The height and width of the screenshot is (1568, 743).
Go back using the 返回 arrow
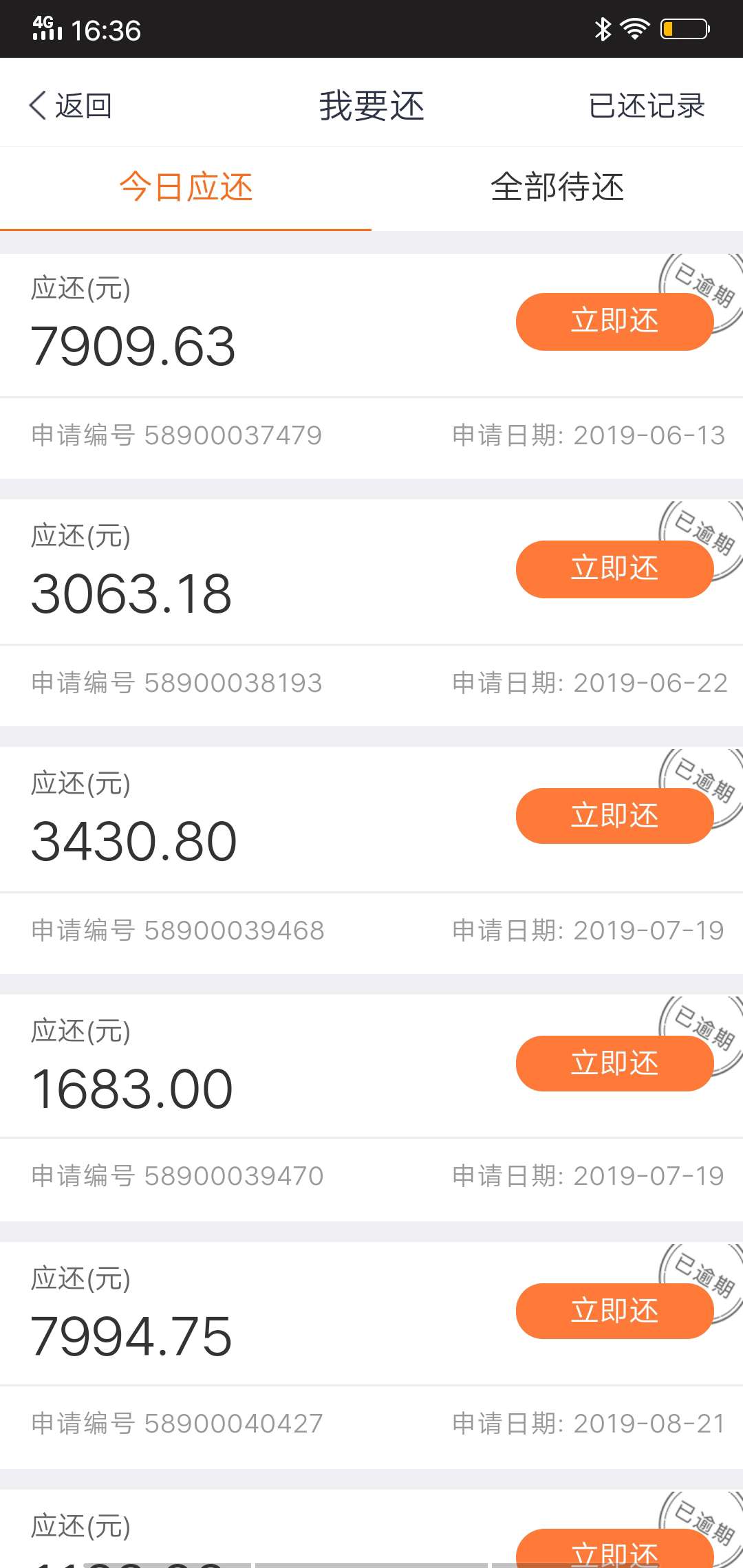[70, 105]
